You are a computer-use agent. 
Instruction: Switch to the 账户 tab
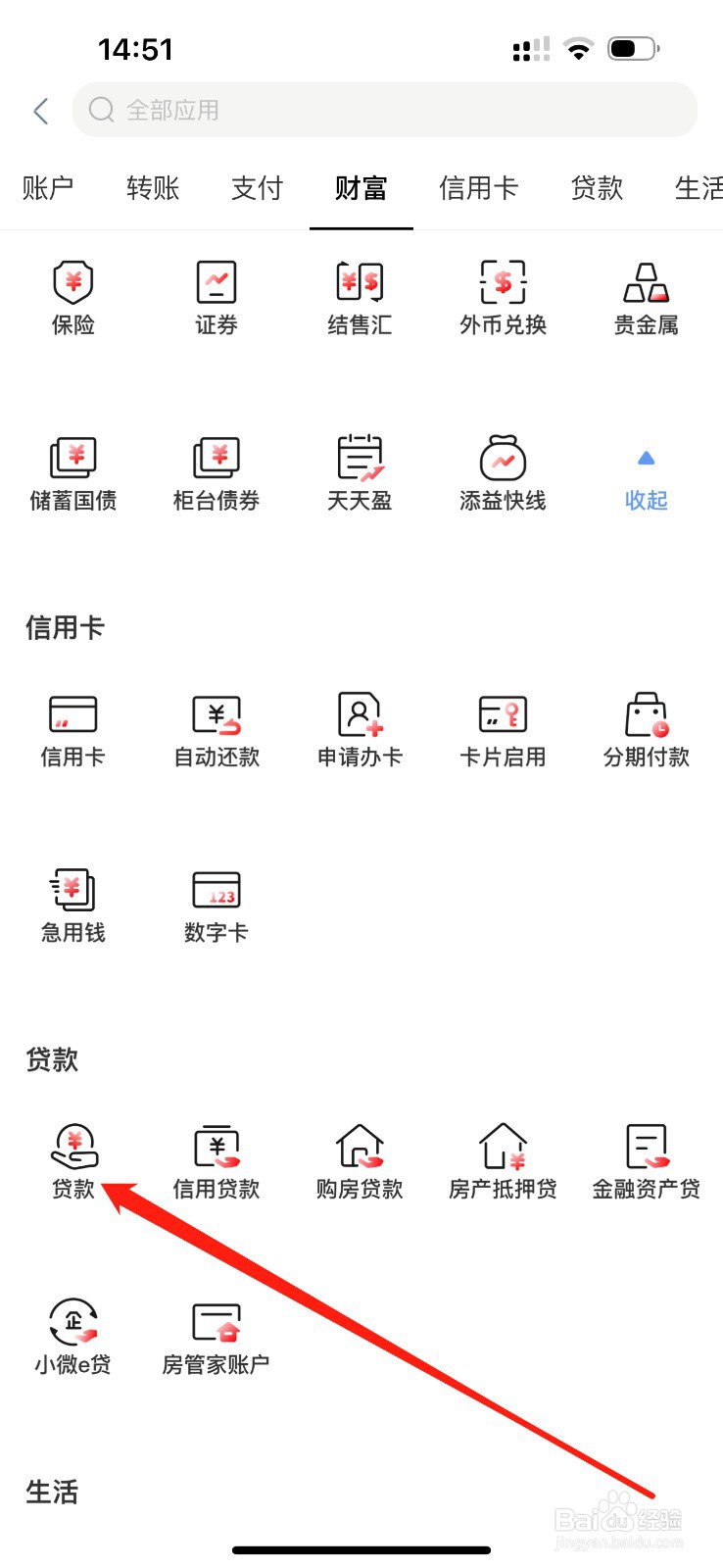point(47,187)
